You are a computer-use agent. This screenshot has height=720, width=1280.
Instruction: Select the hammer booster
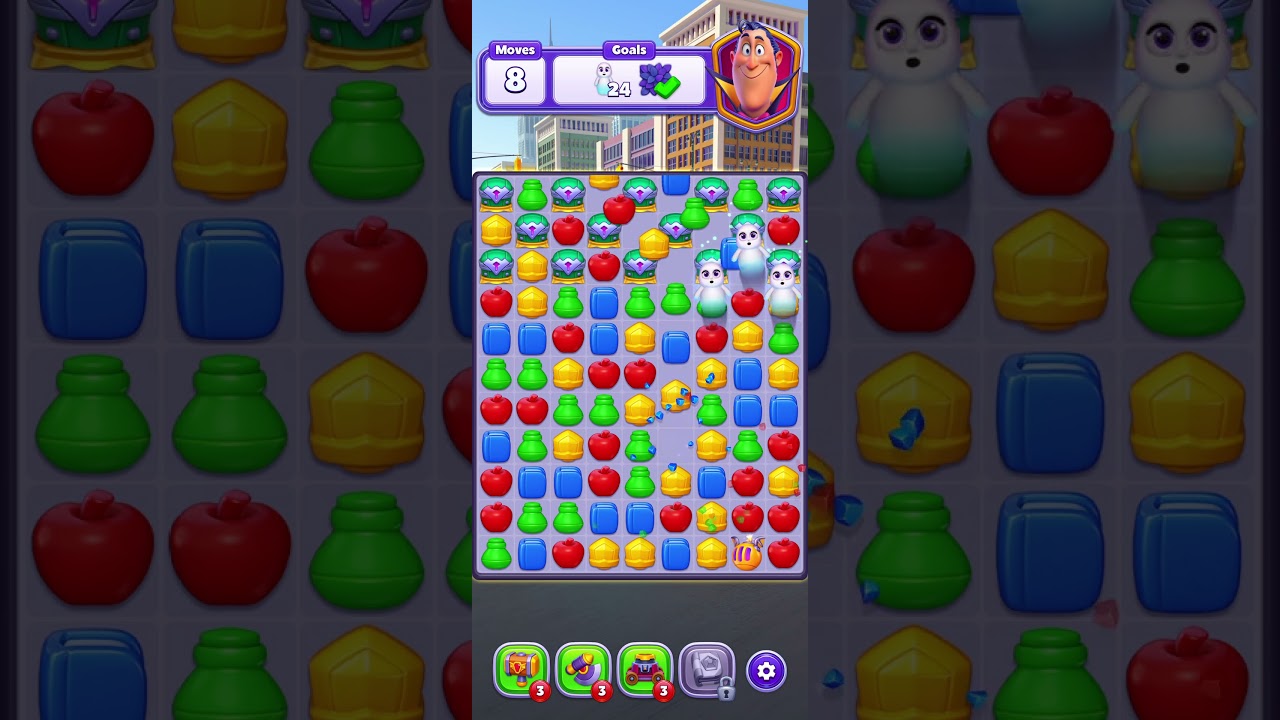tap(522, 670)
